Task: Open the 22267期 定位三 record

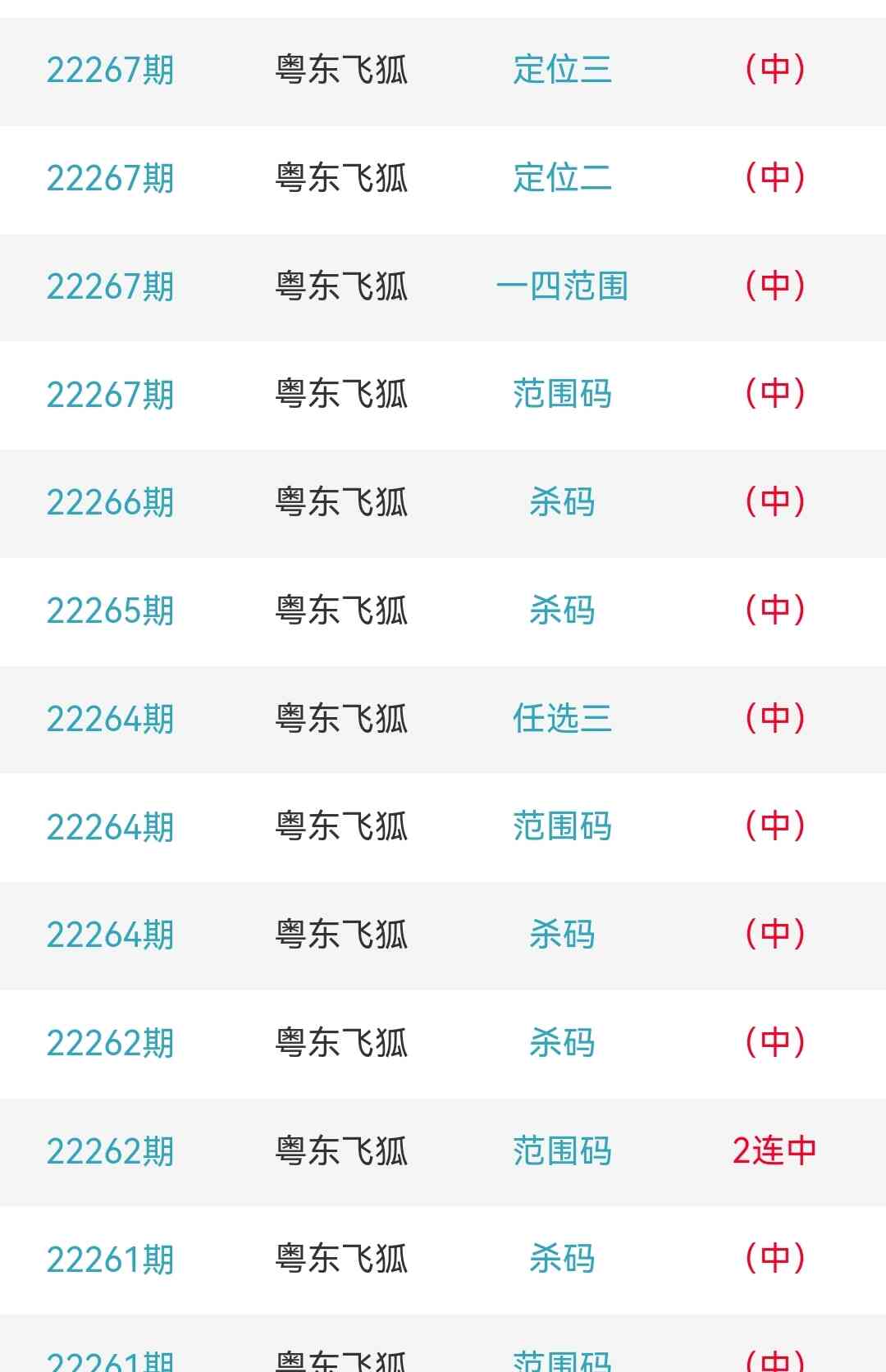Action: click(x=562, y=71)
